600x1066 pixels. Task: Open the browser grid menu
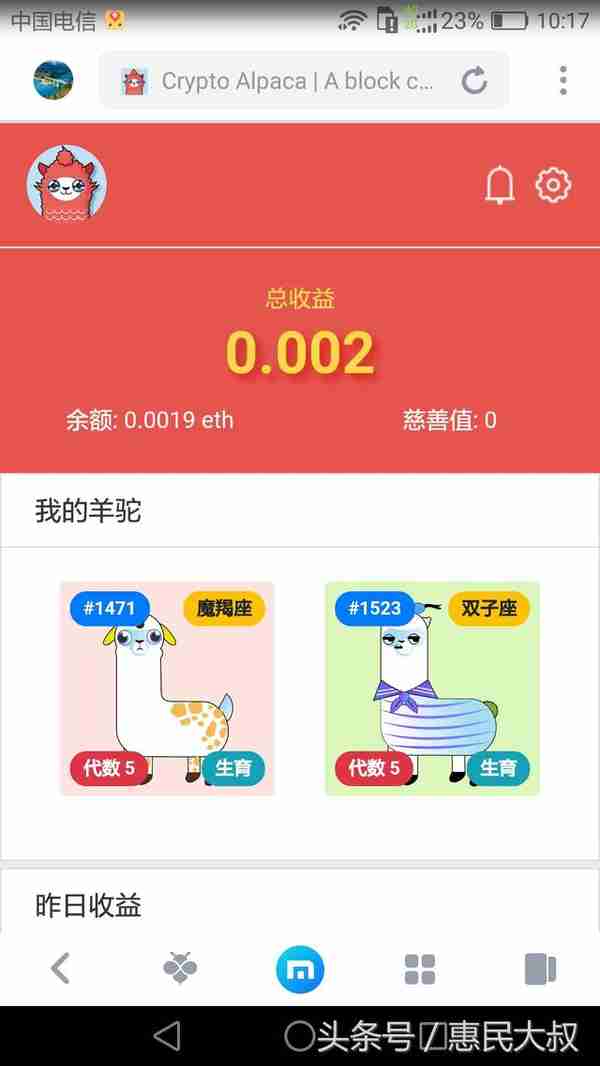(x=420, y=968)
